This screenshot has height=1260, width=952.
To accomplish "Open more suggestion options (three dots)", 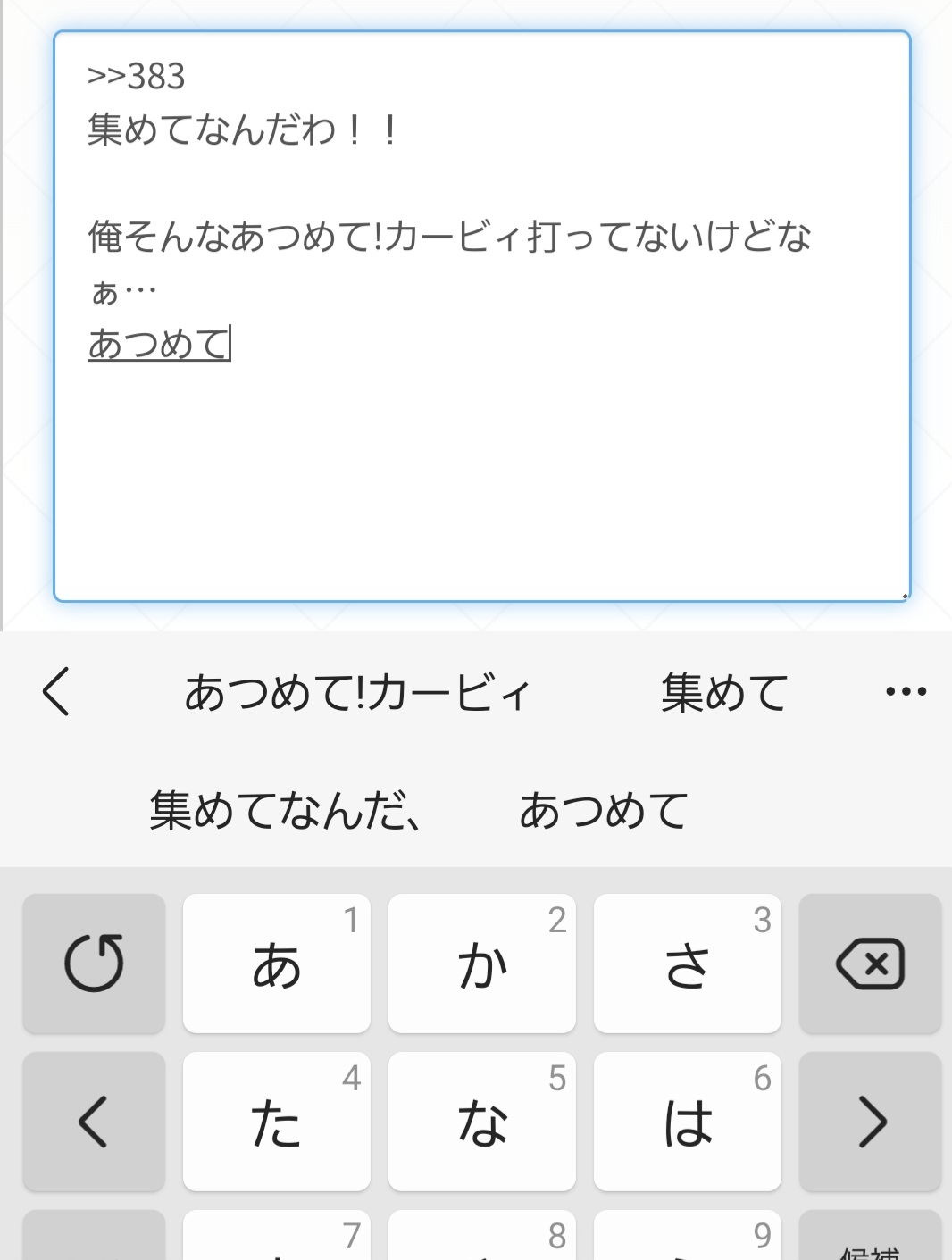I will click(906, 691).
